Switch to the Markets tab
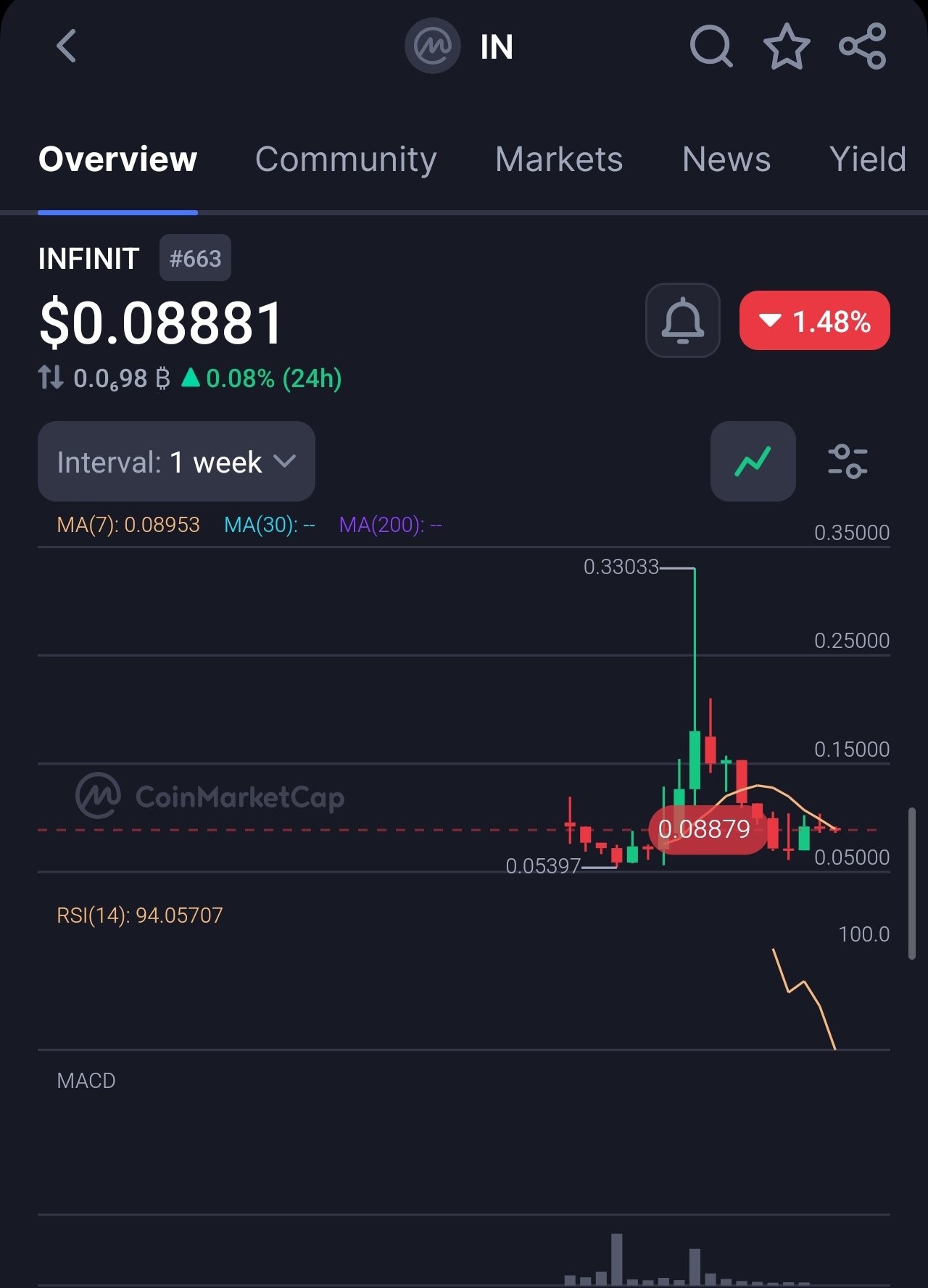The height and width of the screenshot is (1288, 928). 558,159
